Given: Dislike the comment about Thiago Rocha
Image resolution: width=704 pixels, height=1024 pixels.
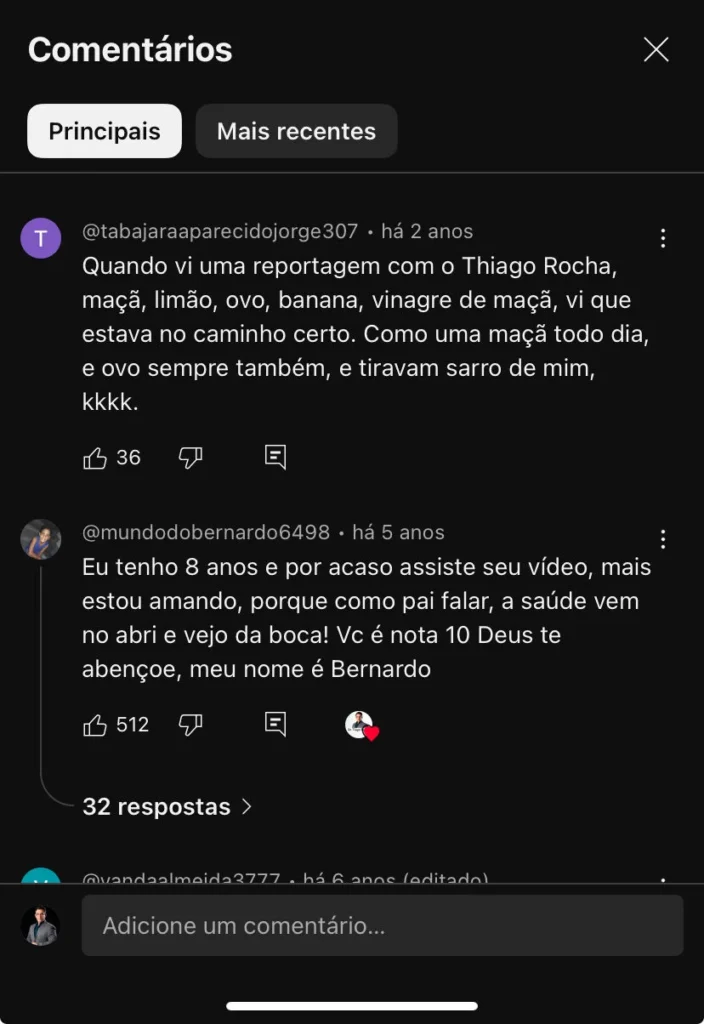Looking at the screenshot, I should (190, 458).
